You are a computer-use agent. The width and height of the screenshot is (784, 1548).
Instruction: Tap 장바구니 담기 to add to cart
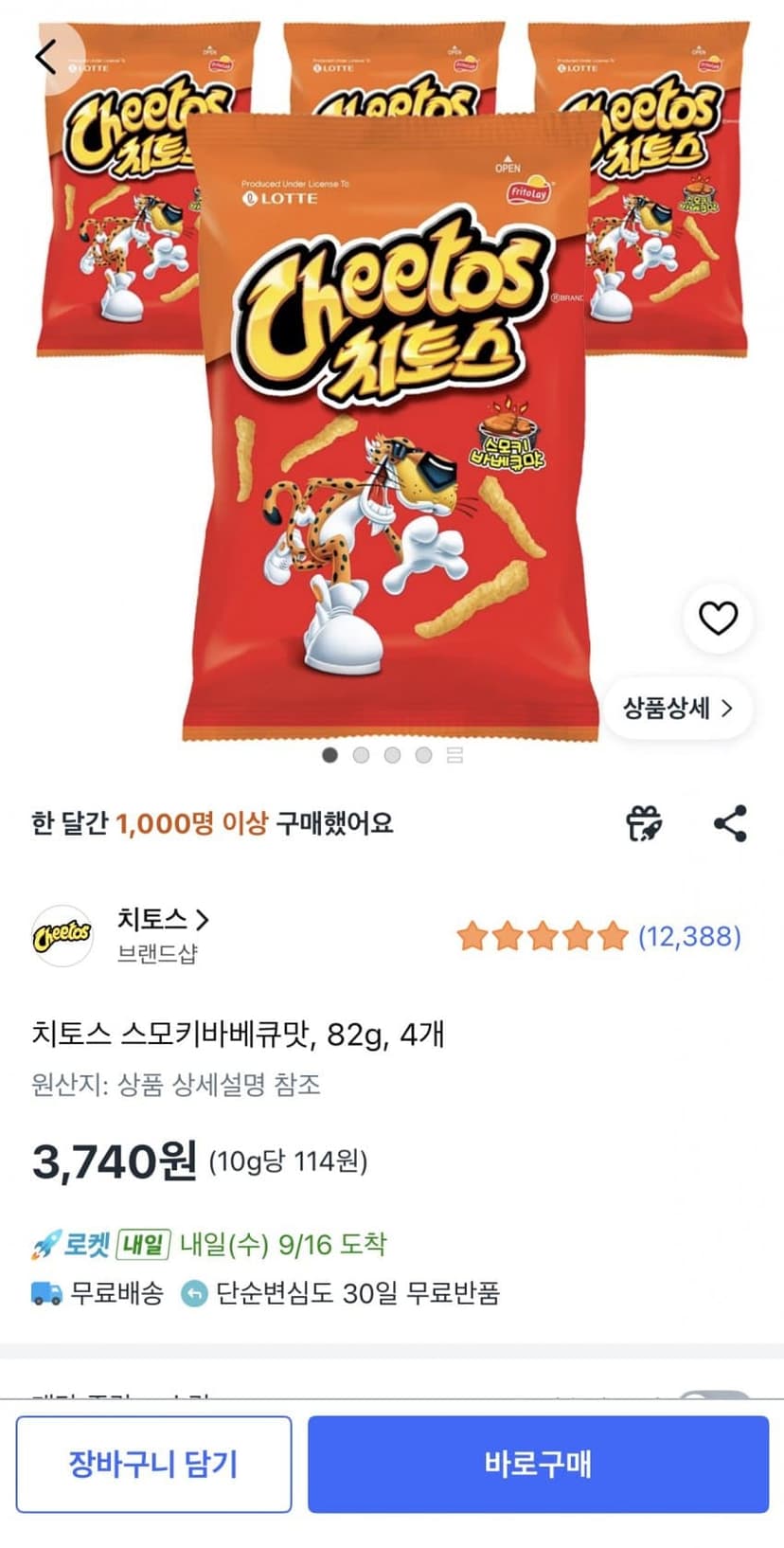point(153,1464)
